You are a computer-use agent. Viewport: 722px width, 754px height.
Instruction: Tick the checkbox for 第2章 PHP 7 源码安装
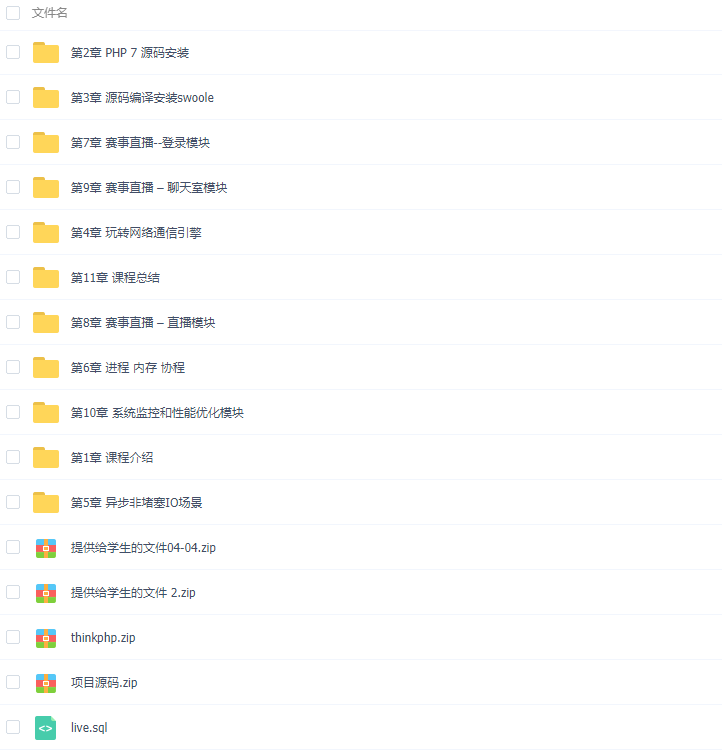[13, 52]
